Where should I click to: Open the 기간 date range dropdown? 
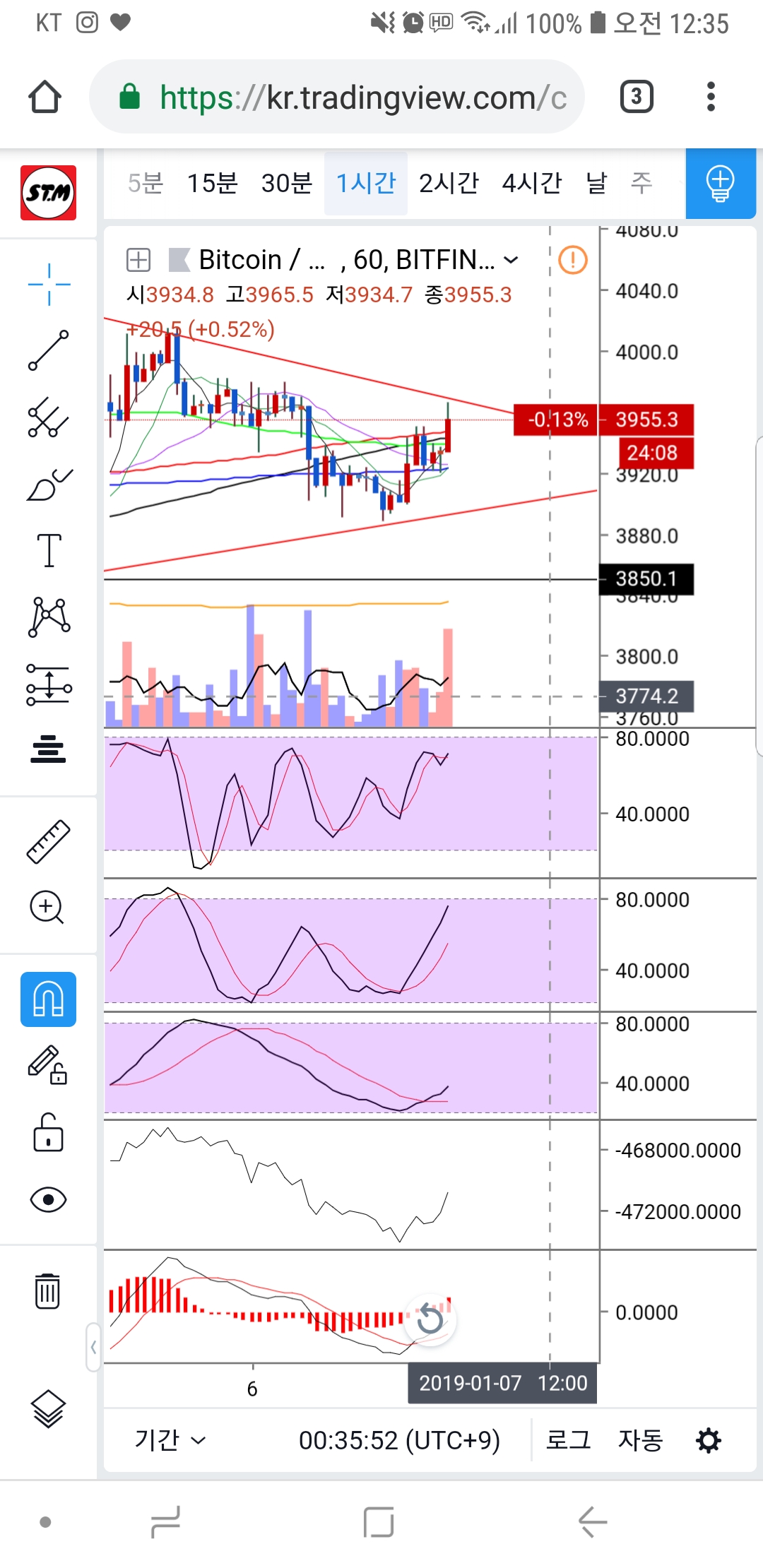170,1439
